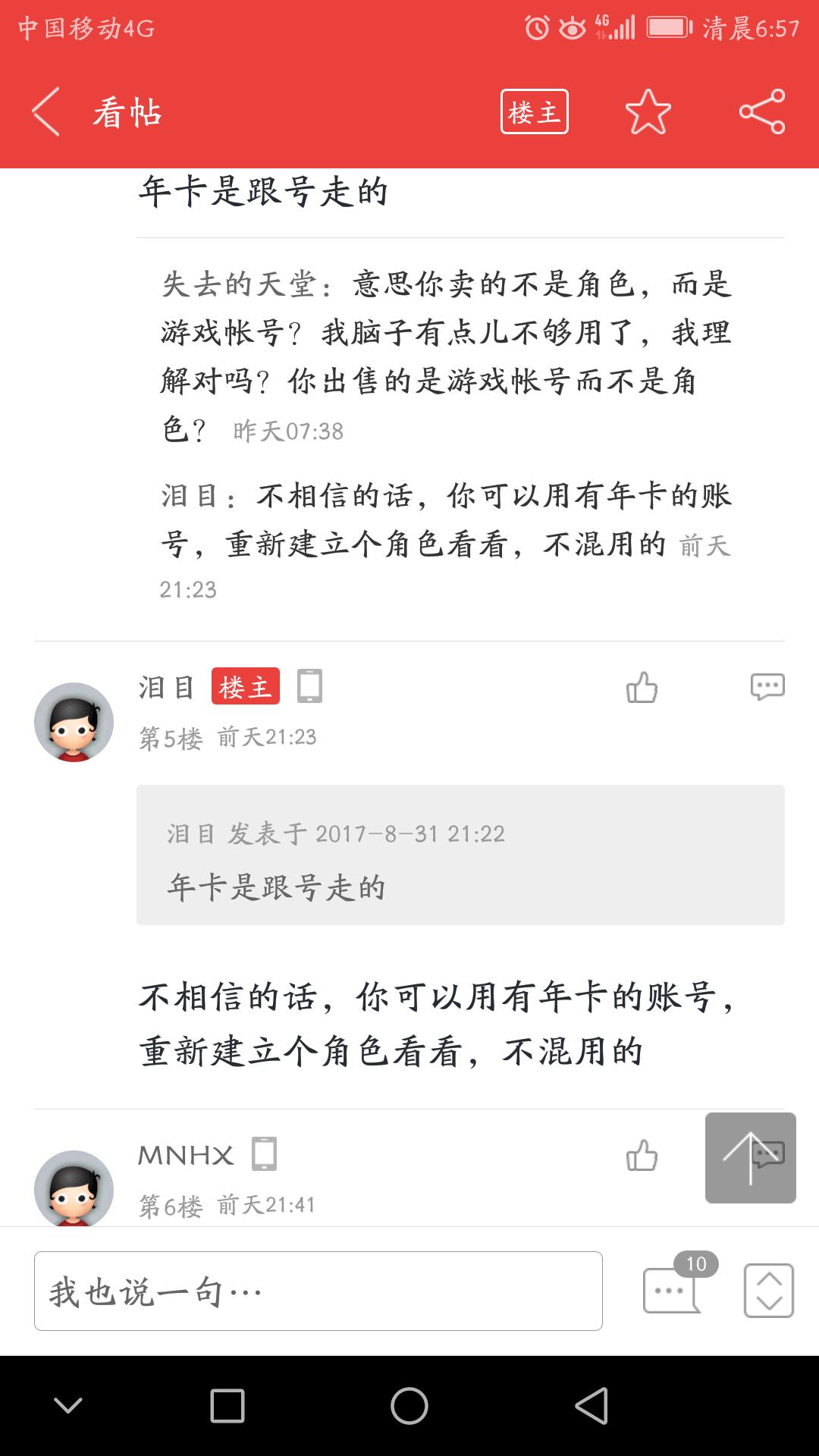Like MNHX's 第6楼 post
This screenshot has width=819, height=1456.
642,1156
